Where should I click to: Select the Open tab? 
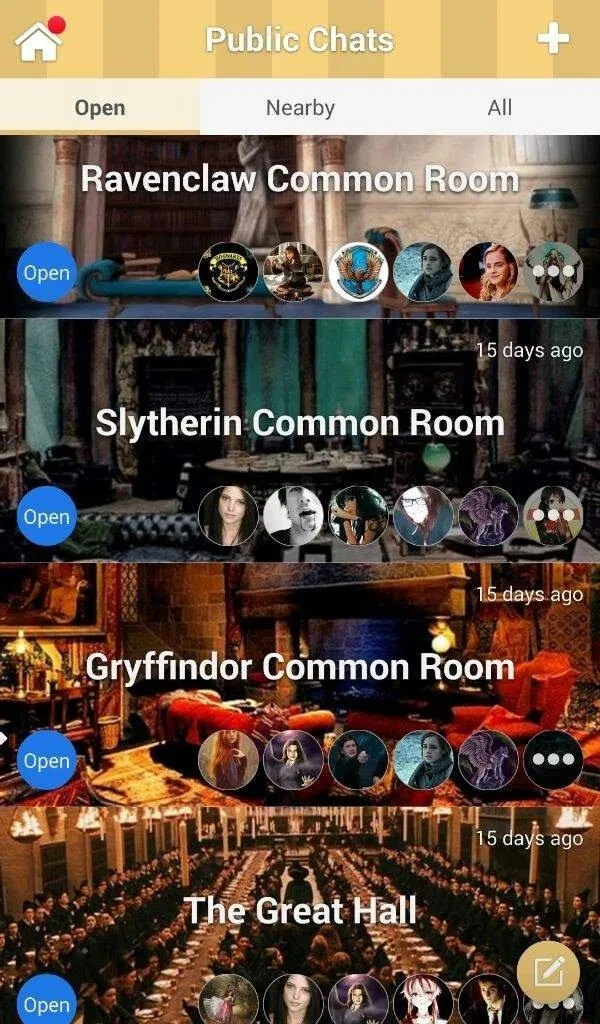tap(100, 107)
